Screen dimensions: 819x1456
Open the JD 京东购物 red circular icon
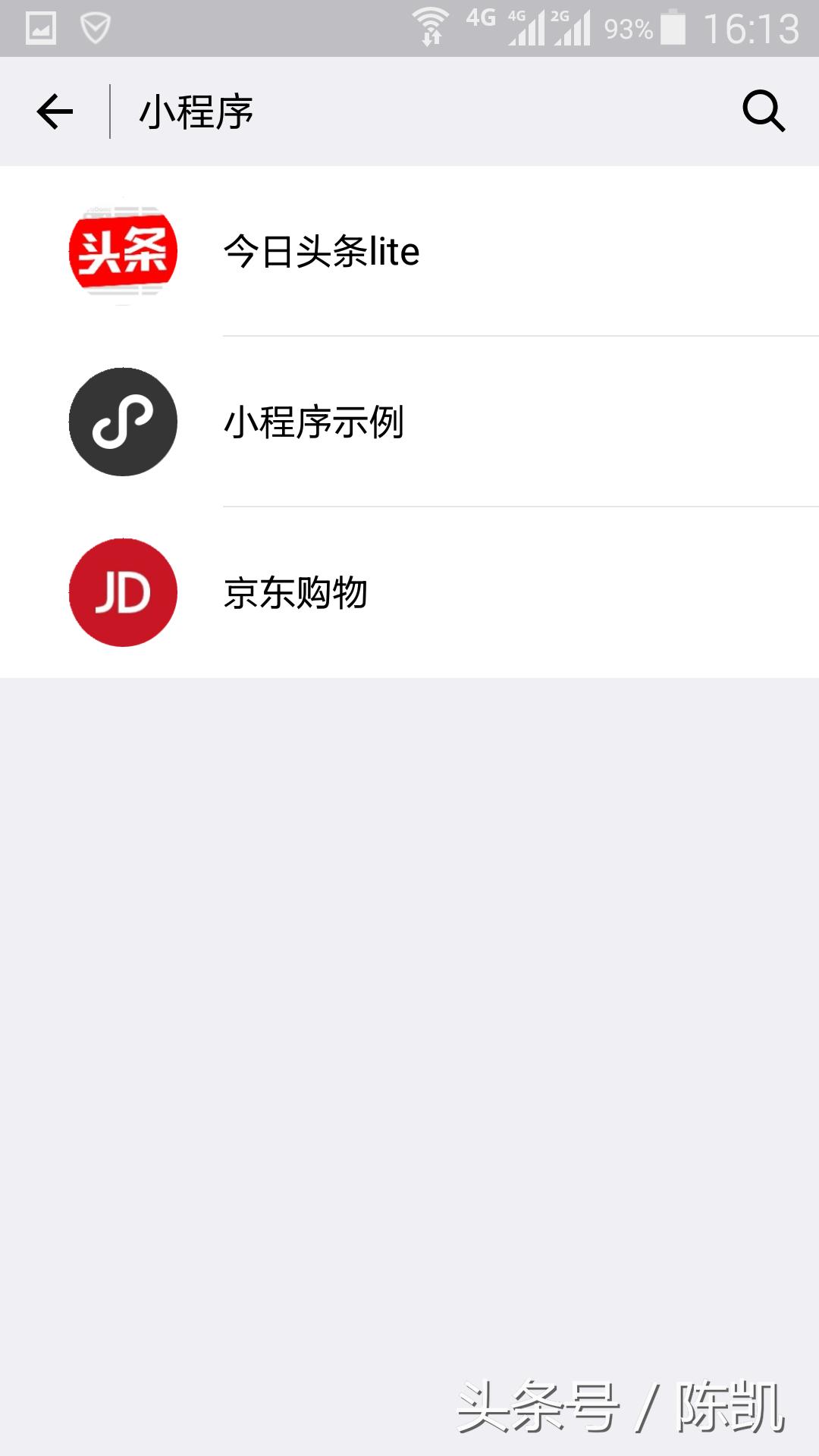(123, 592)
